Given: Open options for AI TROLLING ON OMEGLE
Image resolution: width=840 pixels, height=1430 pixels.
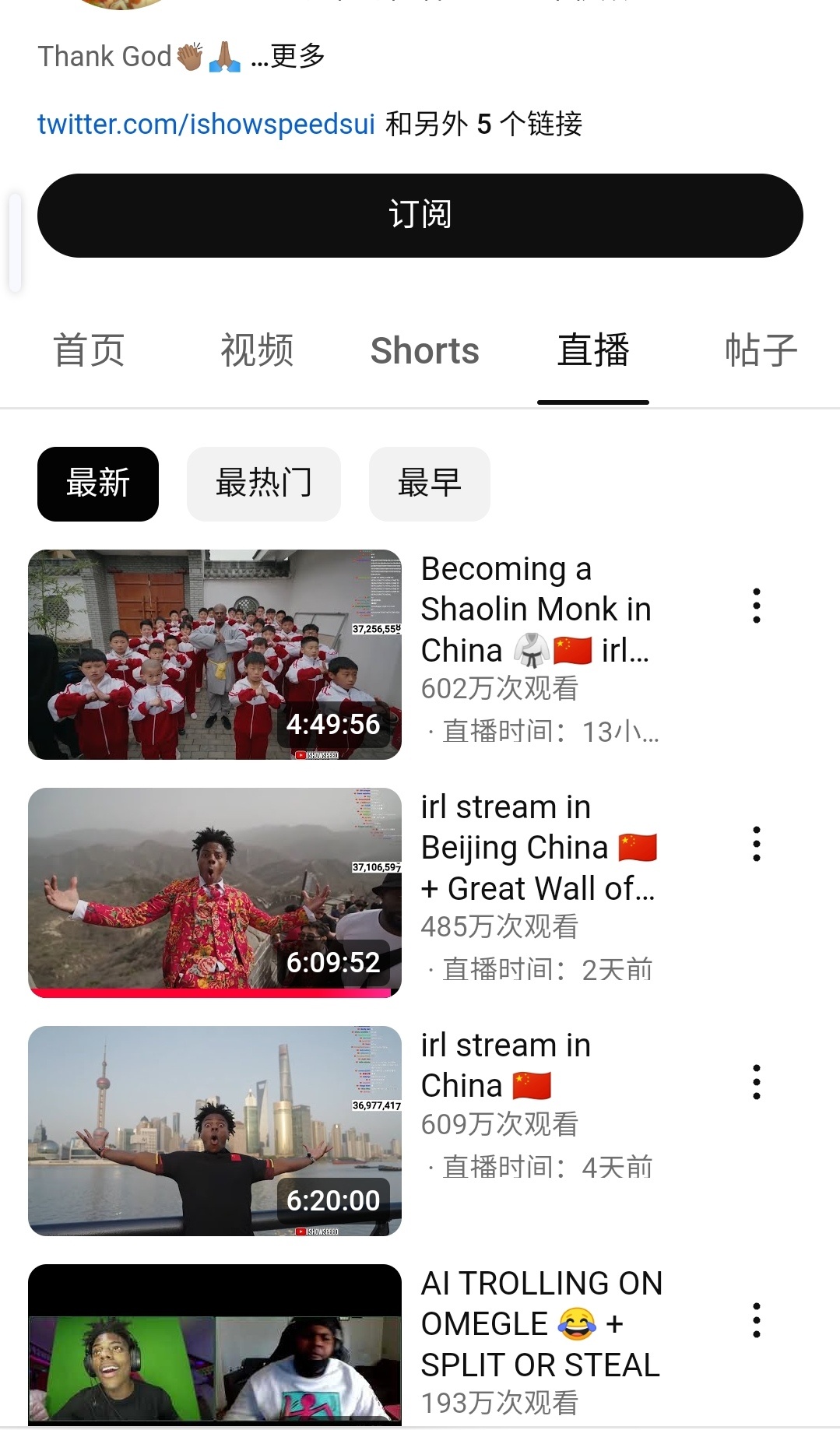Looking at the screenshot, I should coord(756,1320).
